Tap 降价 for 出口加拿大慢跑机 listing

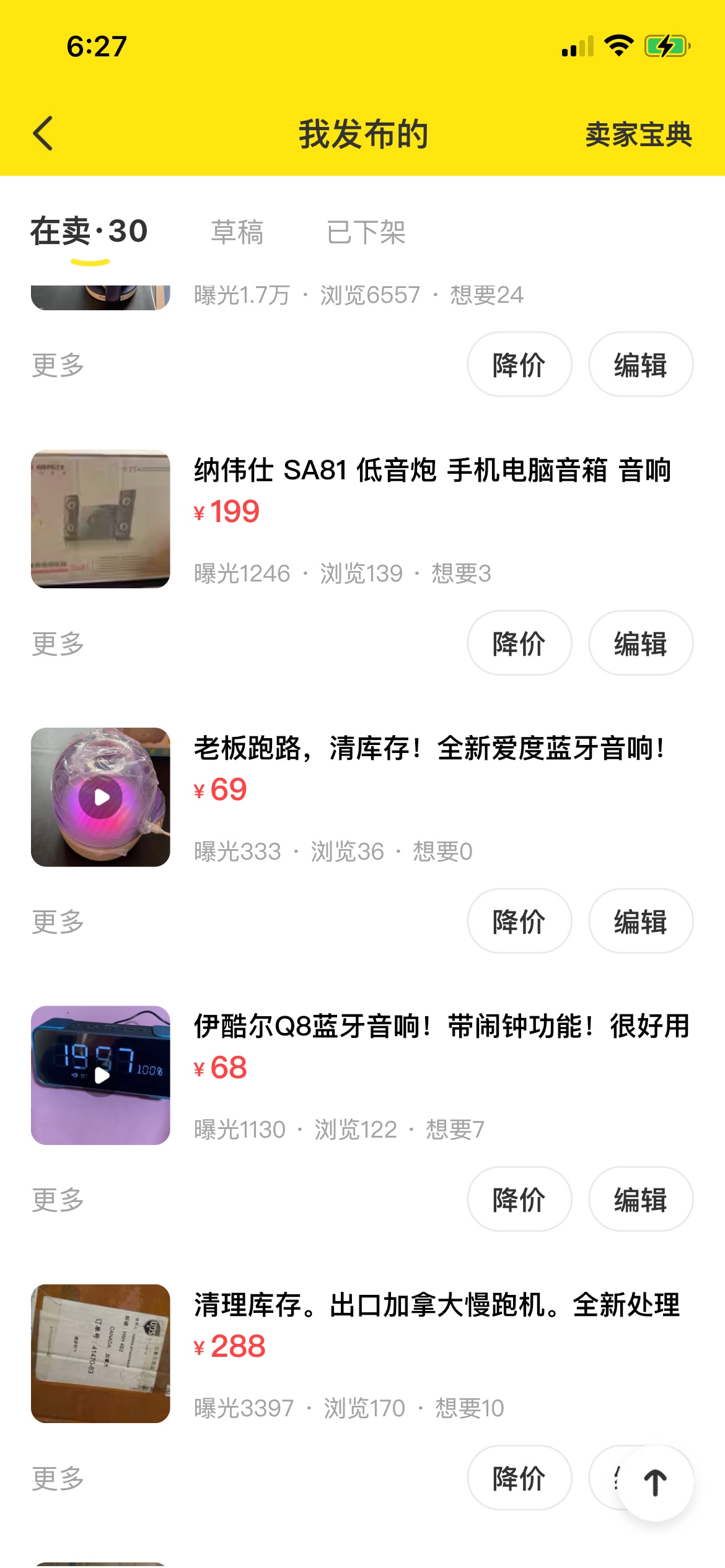coord(519,1478)
